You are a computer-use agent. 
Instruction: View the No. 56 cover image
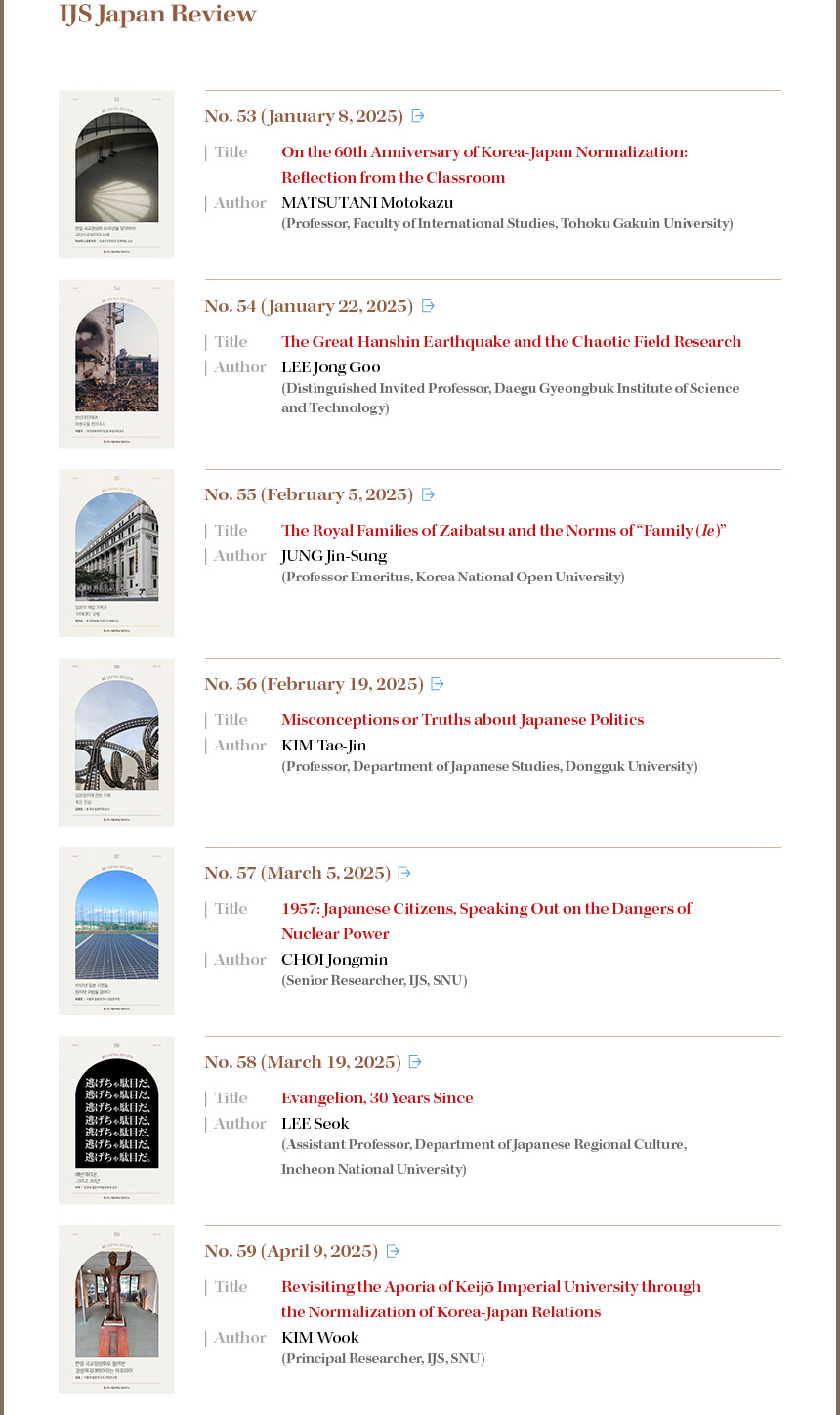tap(116, 742)
